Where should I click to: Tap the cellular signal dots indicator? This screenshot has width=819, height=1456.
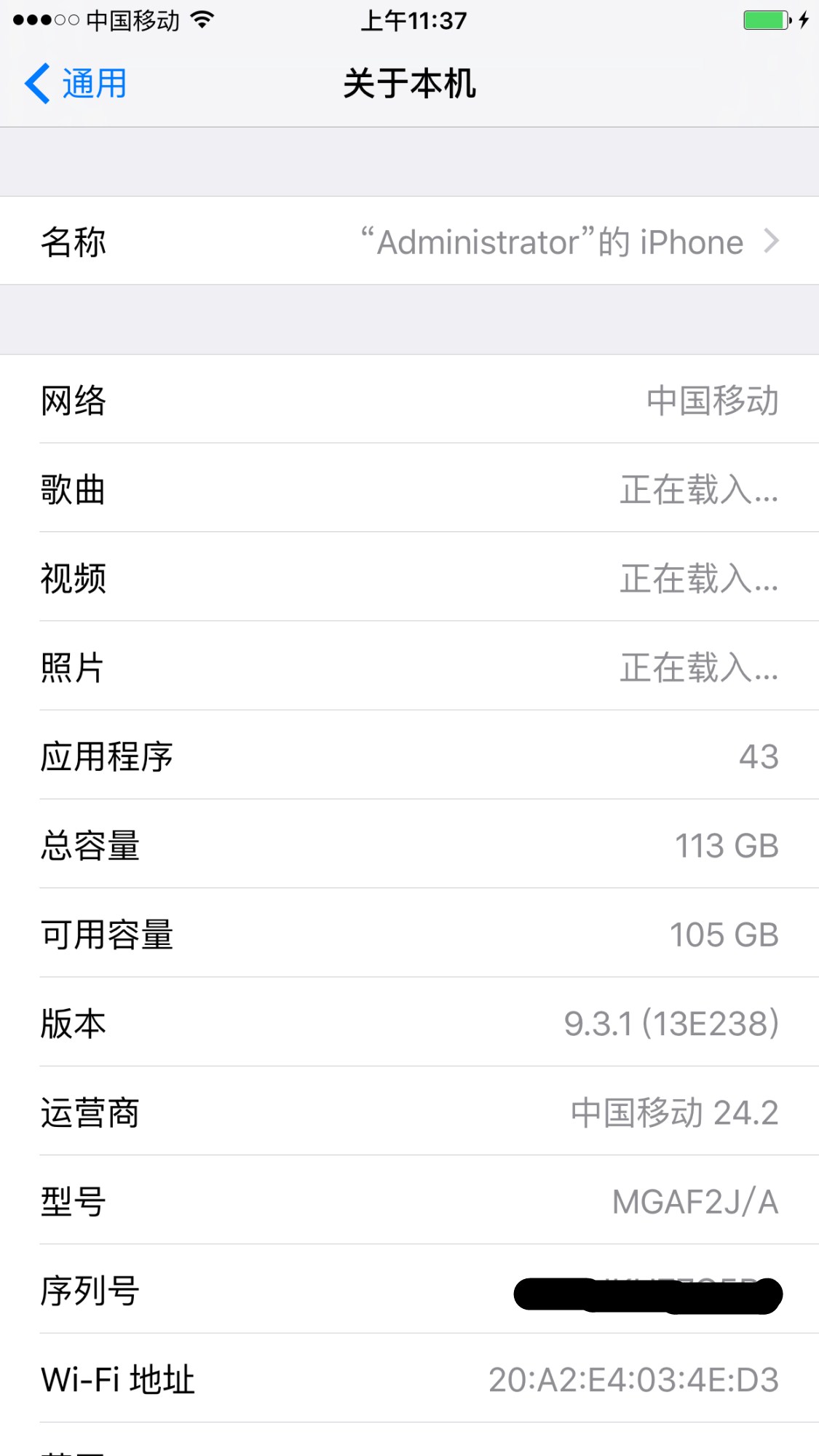coord(44,21)
